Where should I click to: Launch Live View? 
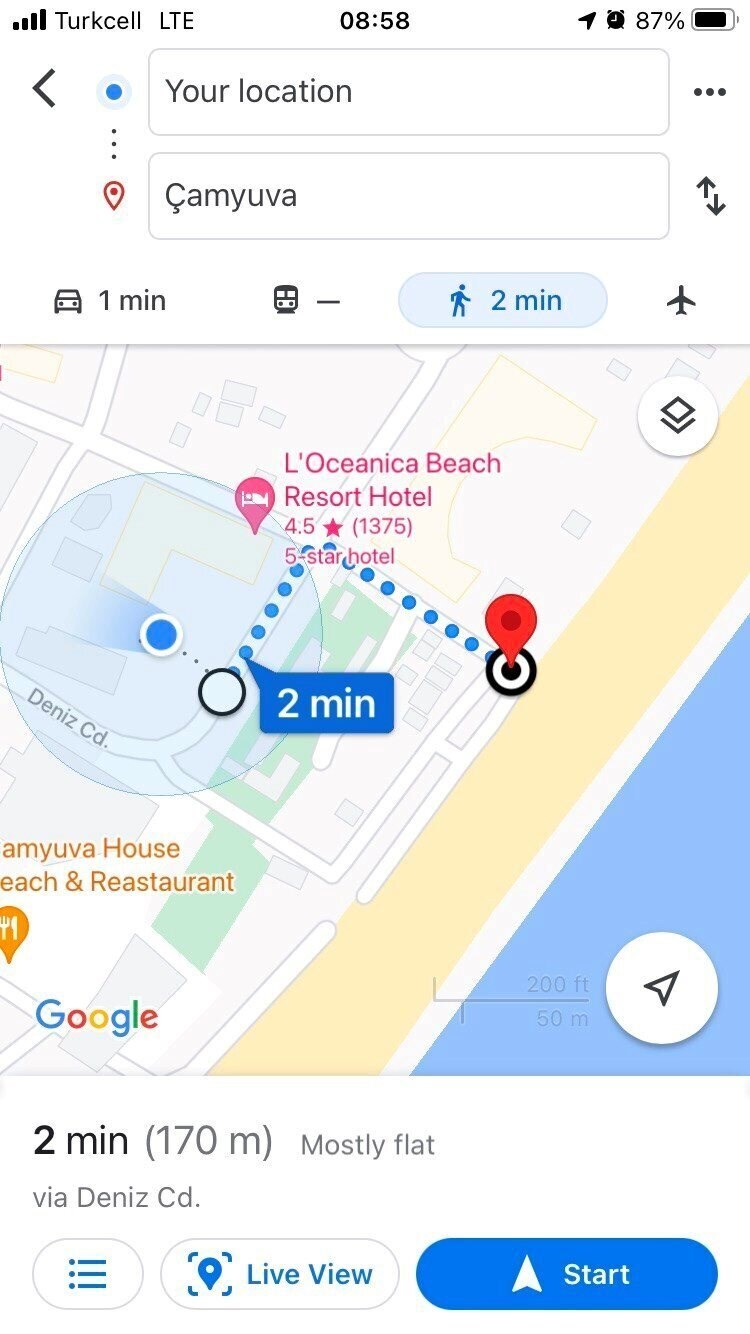(x=280, y=1274)
